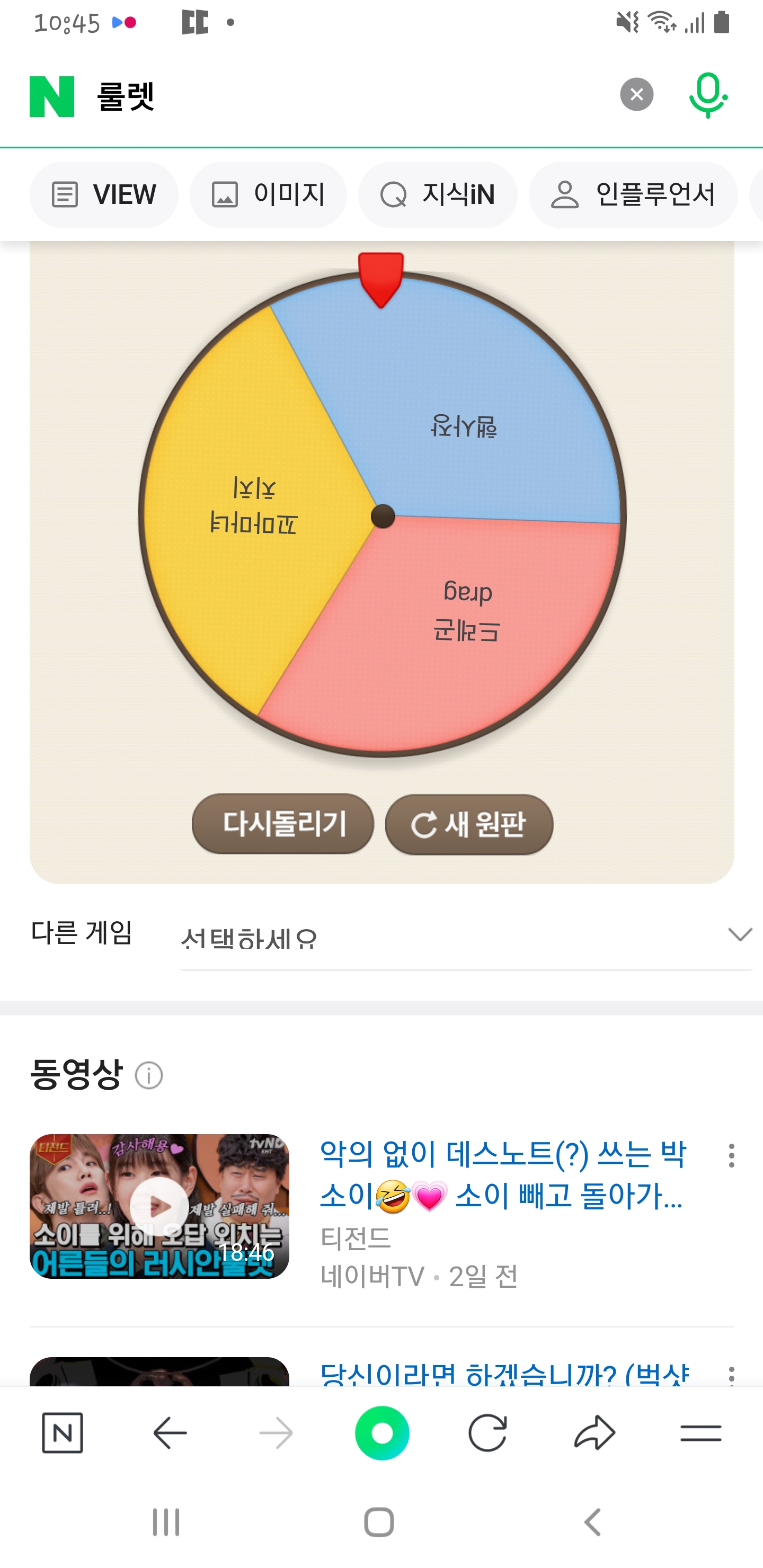763x1568 pixels.
Task: Switch to the 인플루언서 tab
Action: tap(633, 195)
